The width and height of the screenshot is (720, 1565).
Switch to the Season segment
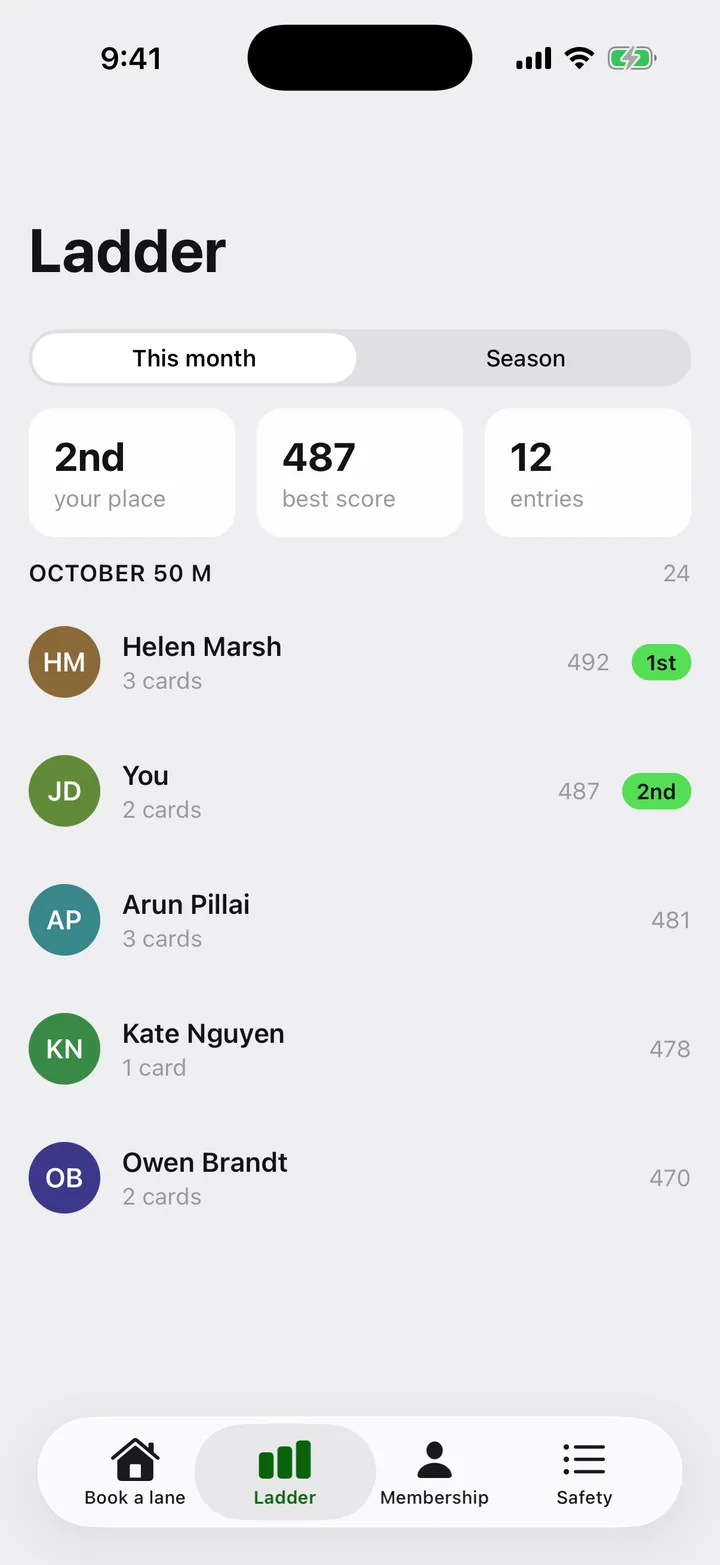[525, 358]
